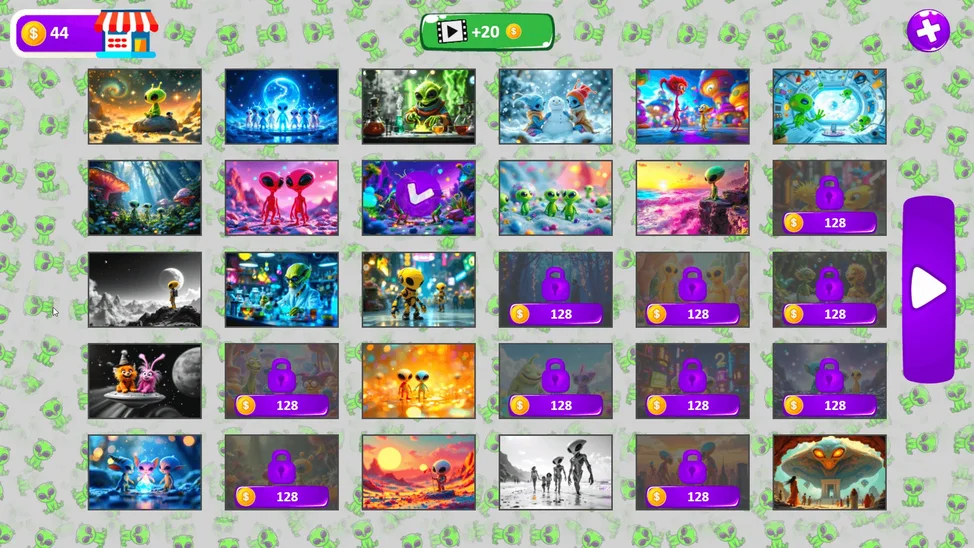Open the aliens around glowing blue orb picture
Image resolution: width=974 pixels, height=548 pixels.
point(144,472)
